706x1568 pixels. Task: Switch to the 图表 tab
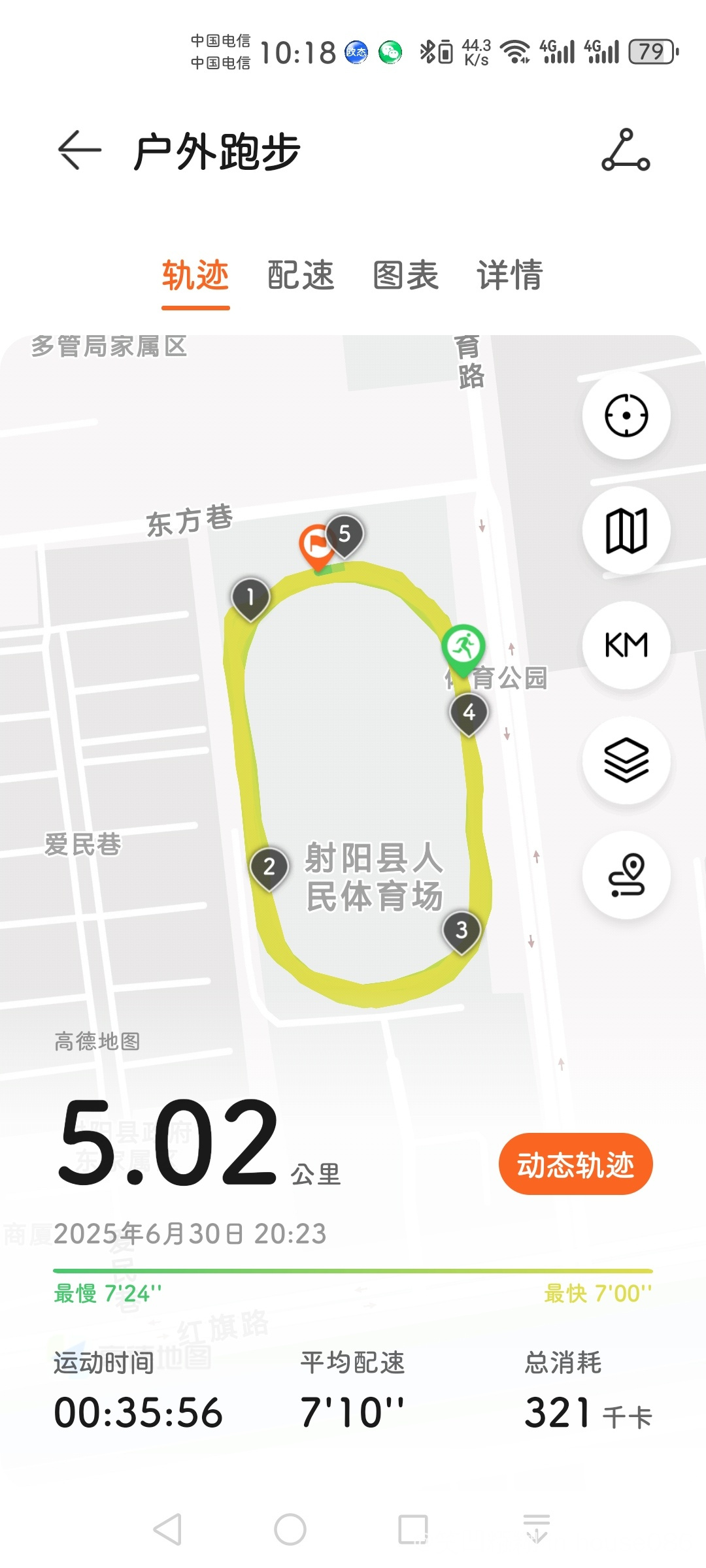(x=405, y=274)
